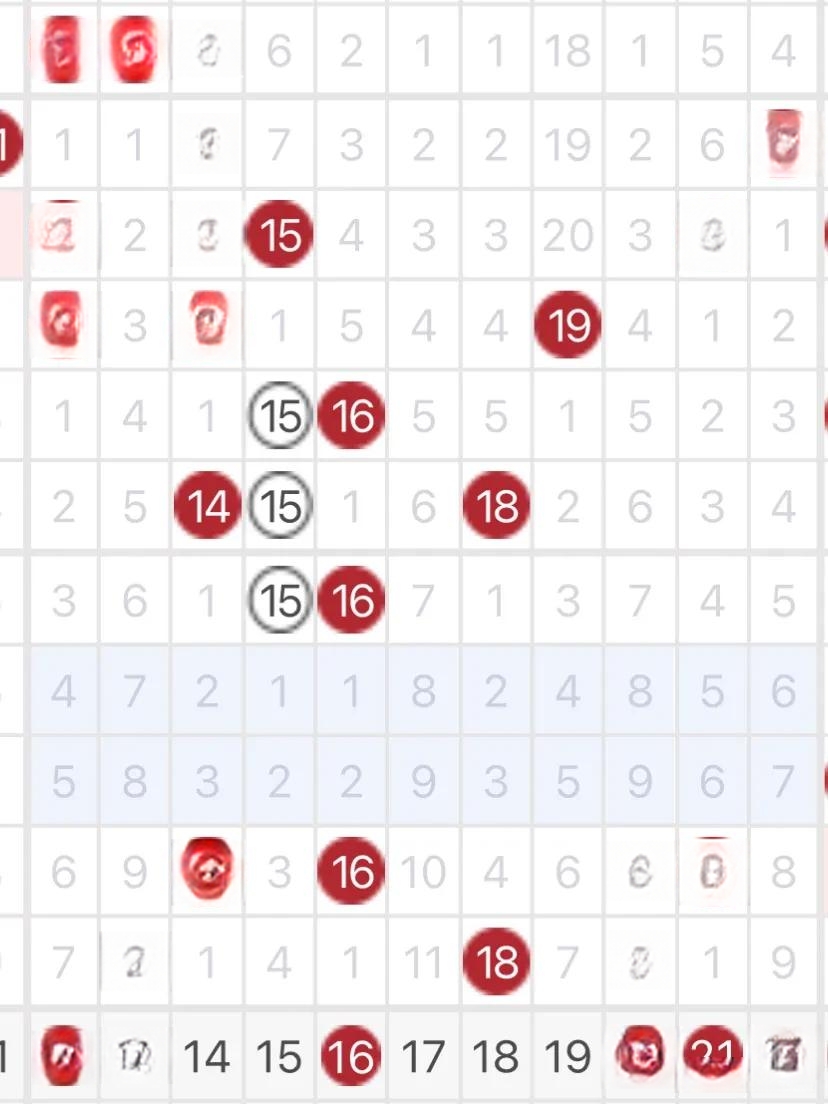Deselect red ball 16 in the bottom row
Screen dimensions: 828x1104
(x=351, y=1056)
